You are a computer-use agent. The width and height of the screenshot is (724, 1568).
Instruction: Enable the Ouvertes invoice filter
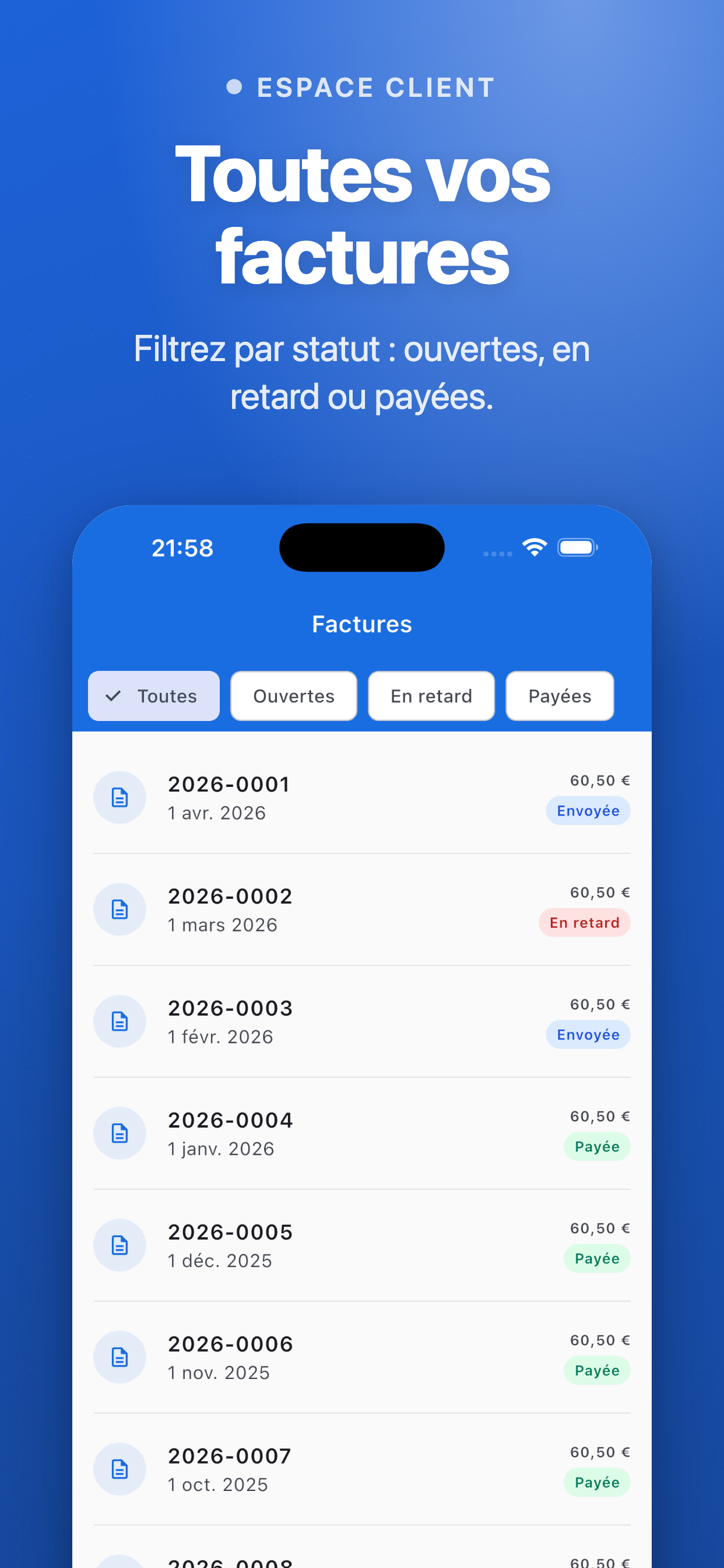[x=293, y=696]
